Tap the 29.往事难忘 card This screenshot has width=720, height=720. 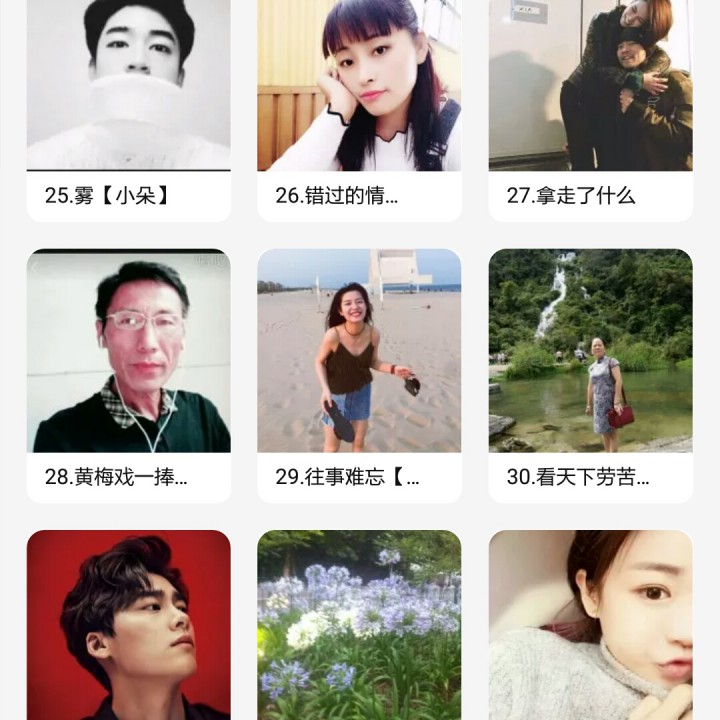[x=359, y=376]
